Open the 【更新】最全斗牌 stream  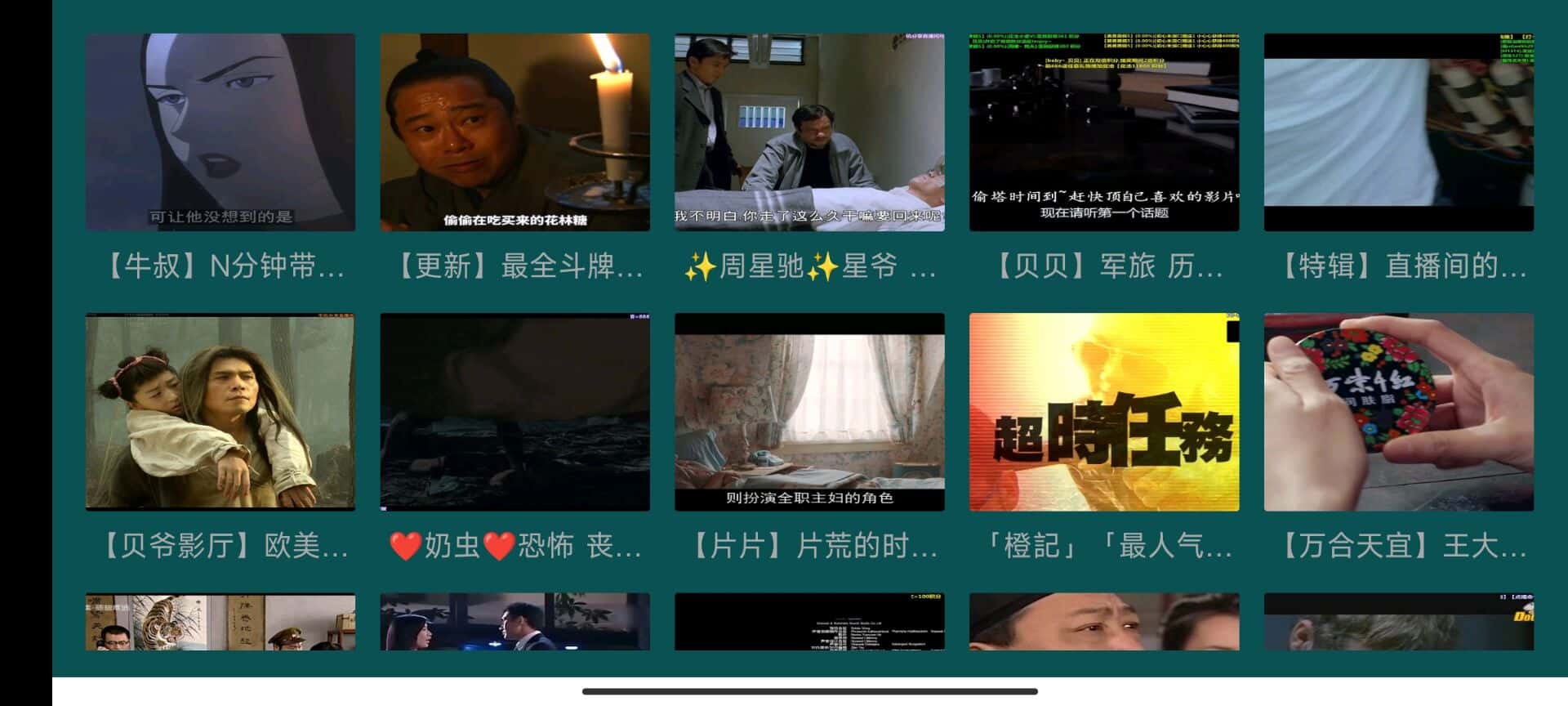pos(514,132)
